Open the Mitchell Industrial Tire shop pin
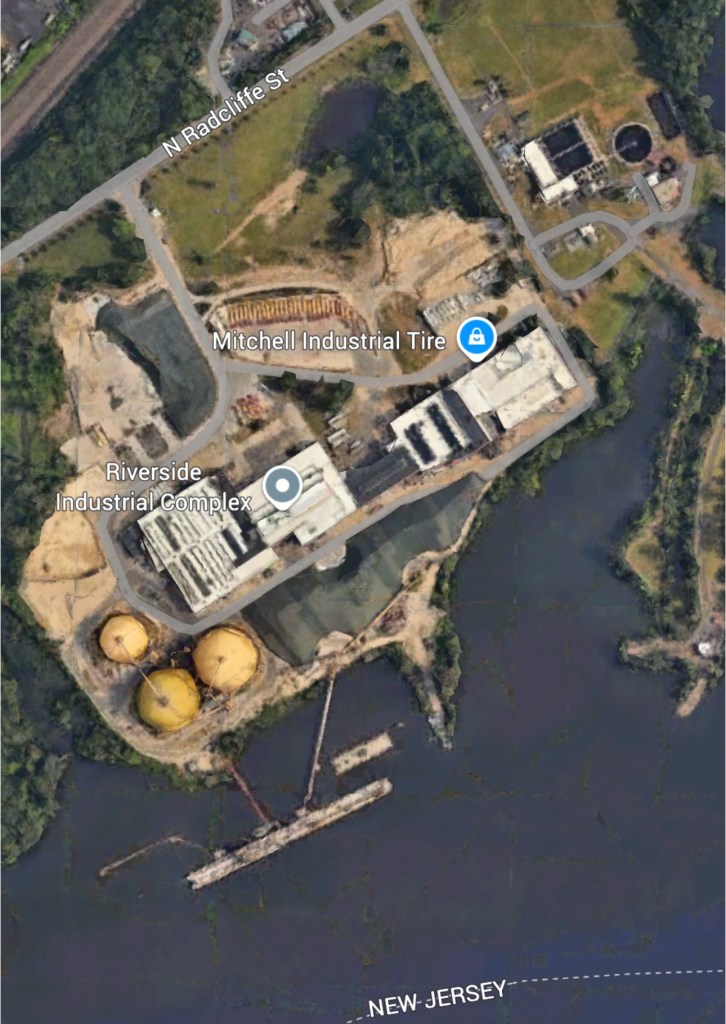Screen dimensions: 726x1024 point(476,339)
